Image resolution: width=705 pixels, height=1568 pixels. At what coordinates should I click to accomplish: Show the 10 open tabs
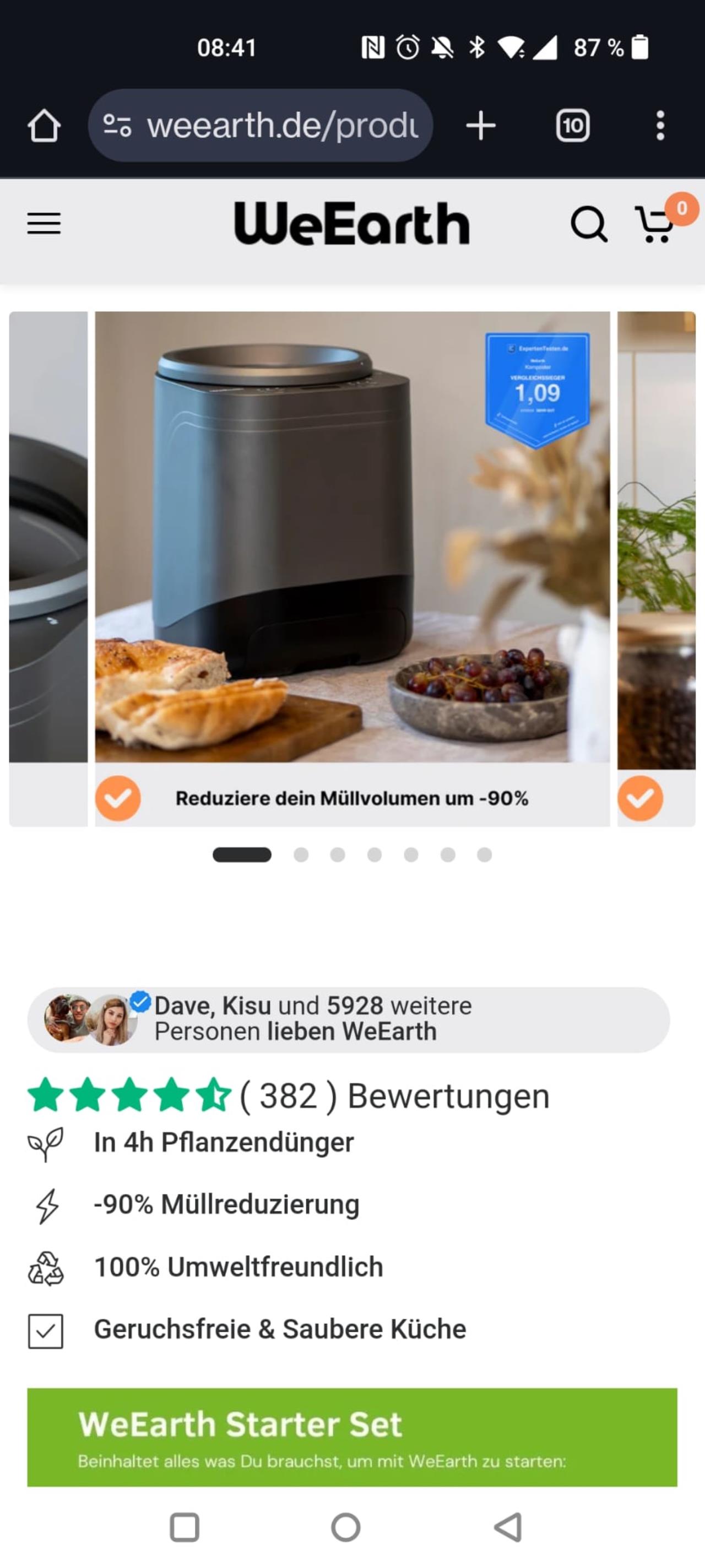[x=572, y=126]
